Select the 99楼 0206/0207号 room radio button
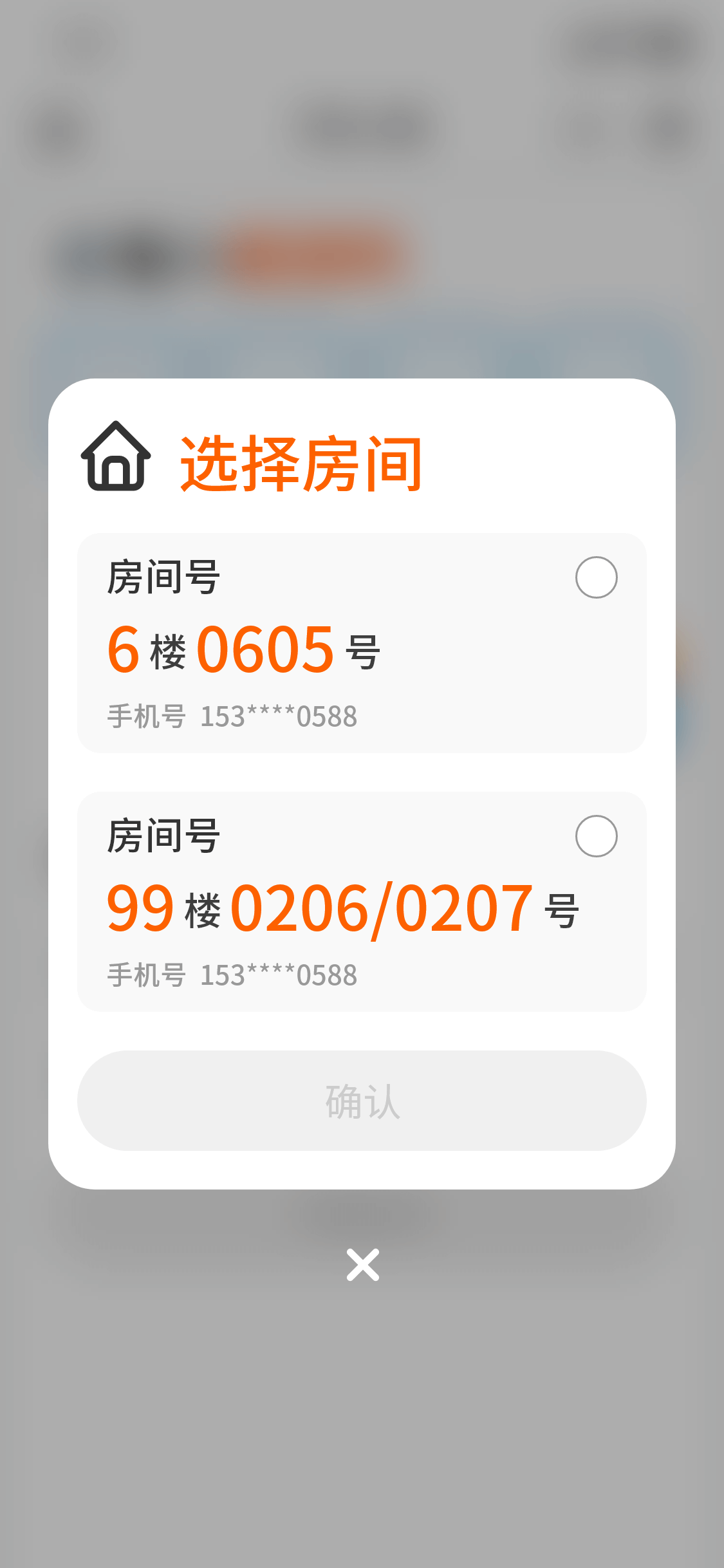Viewport: 724px width, 1568px height. click(x=596, y=836)
